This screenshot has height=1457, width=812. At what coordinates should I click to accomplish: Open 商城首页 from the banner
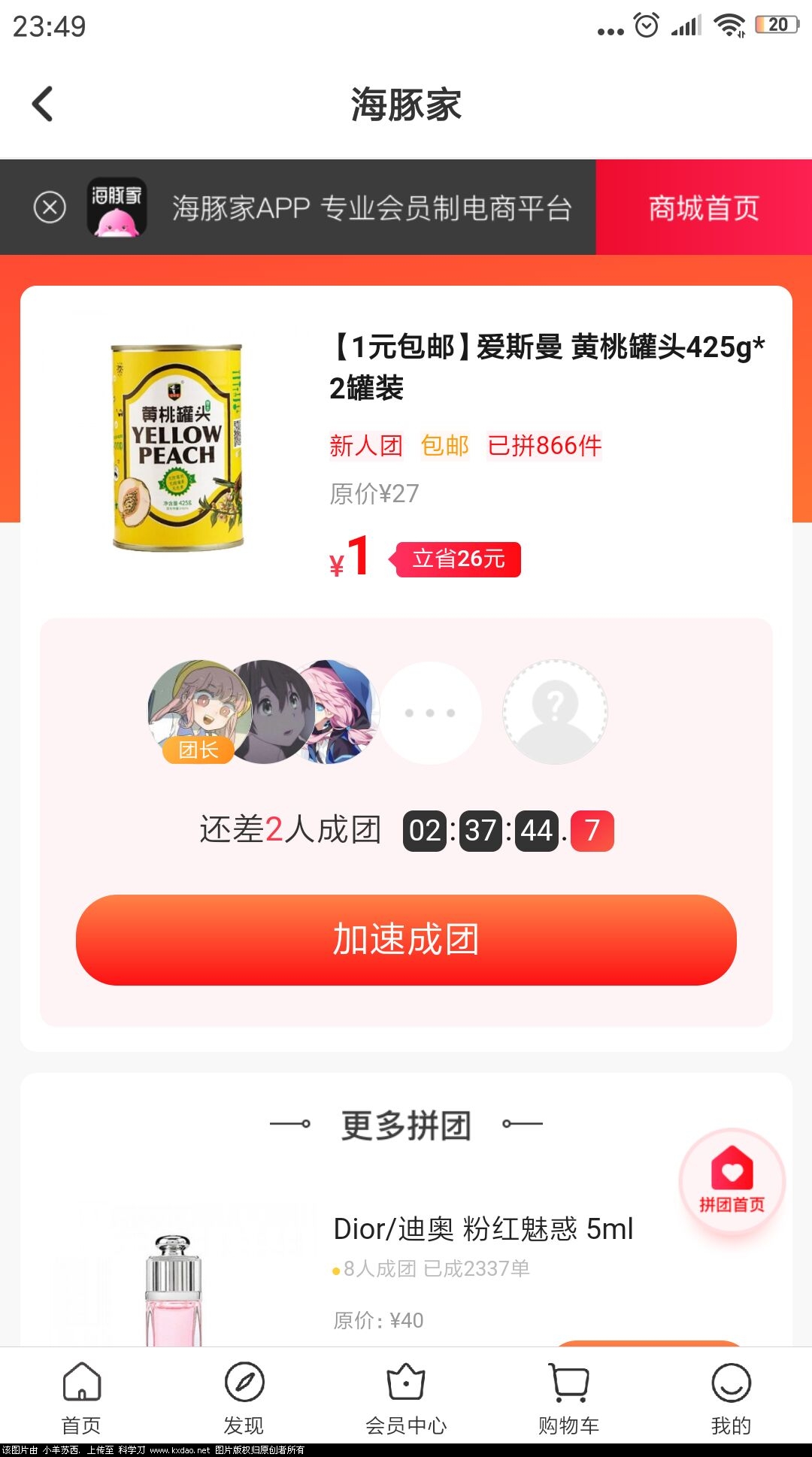coord(703,207)
